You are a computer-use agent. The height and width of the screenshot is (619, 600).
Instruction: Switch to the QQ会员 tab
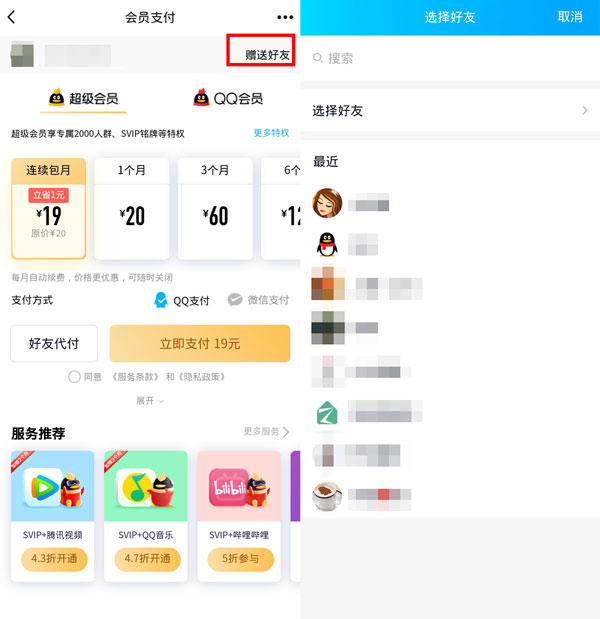pos(227,98)
